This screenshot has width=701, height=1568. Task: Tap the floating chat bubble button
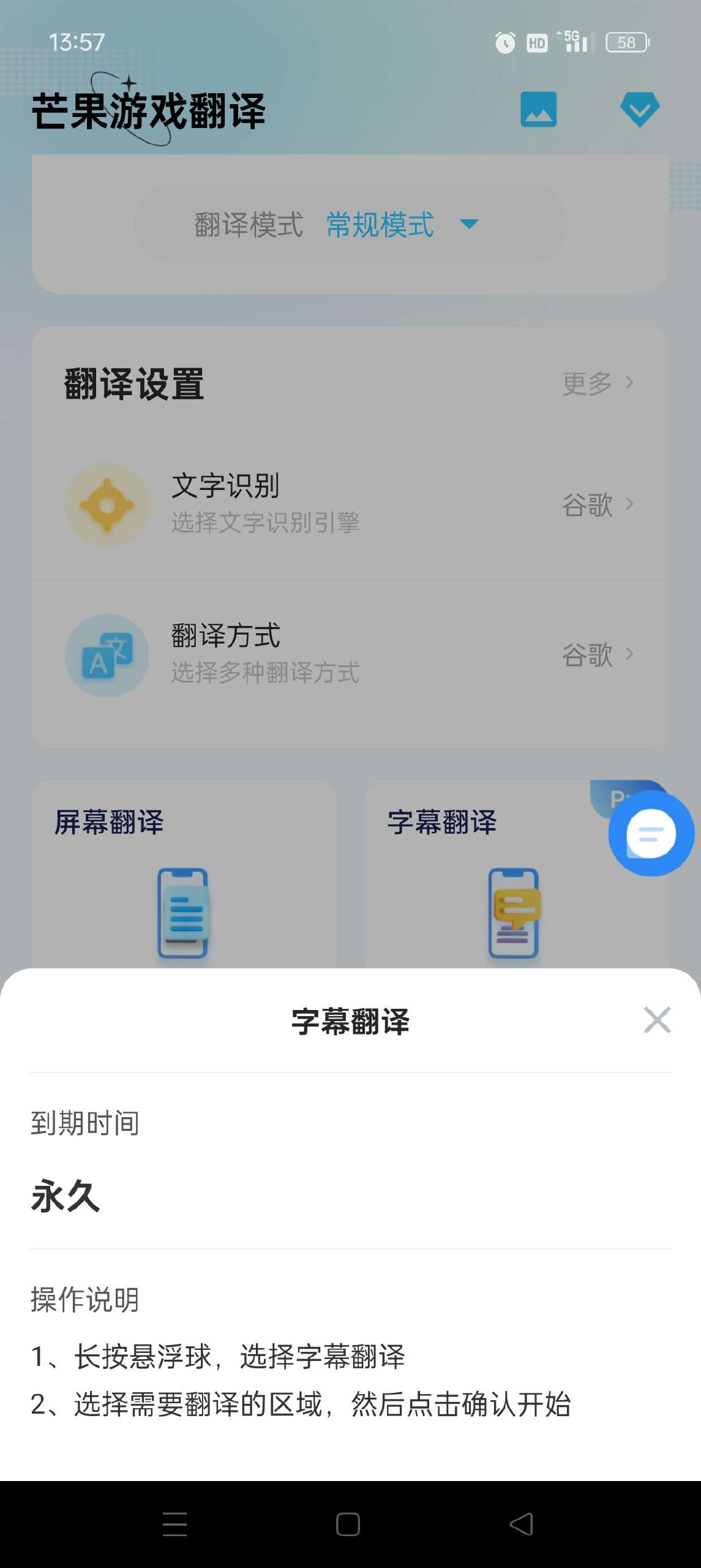651,833
